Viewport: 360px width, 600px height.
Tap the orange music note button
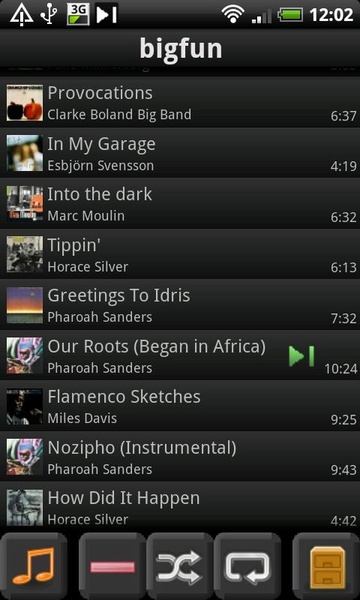tap(33, 566)
